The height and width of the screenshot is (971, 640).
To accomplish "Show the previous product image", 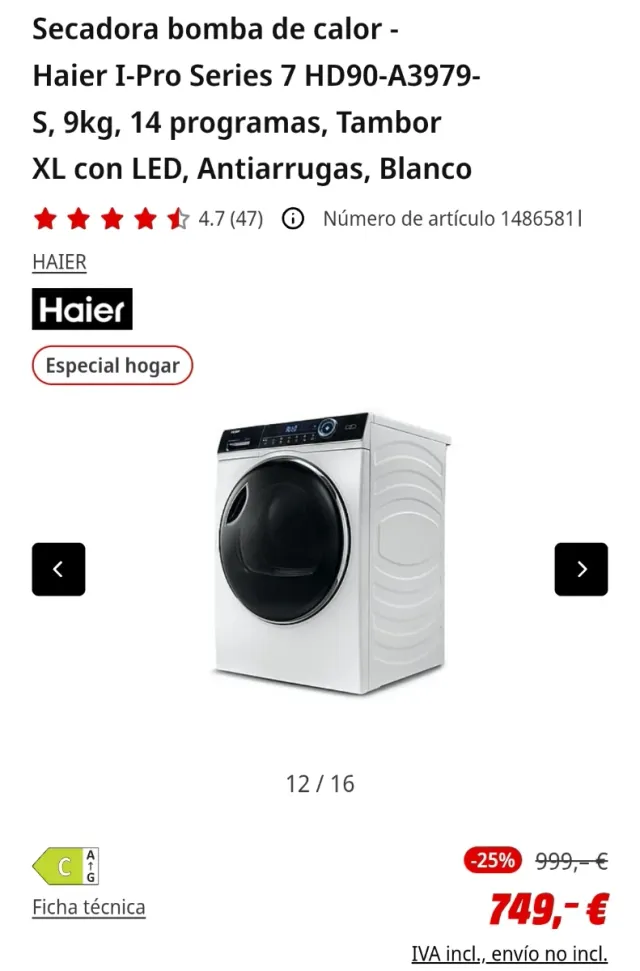I will [x=58, y=569].
